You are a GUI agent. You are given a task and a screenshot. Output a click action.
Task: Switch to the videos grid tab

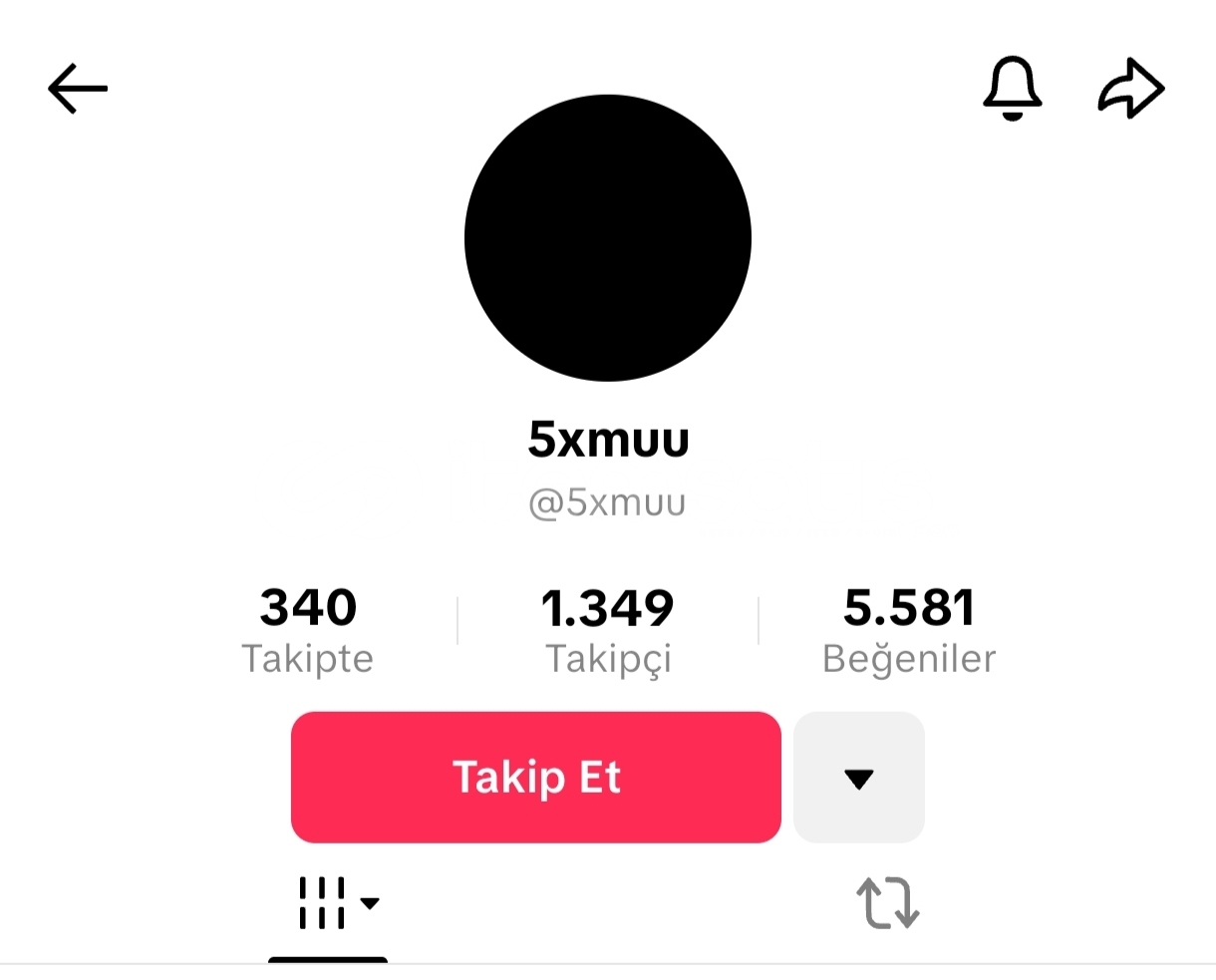point(329,903)
